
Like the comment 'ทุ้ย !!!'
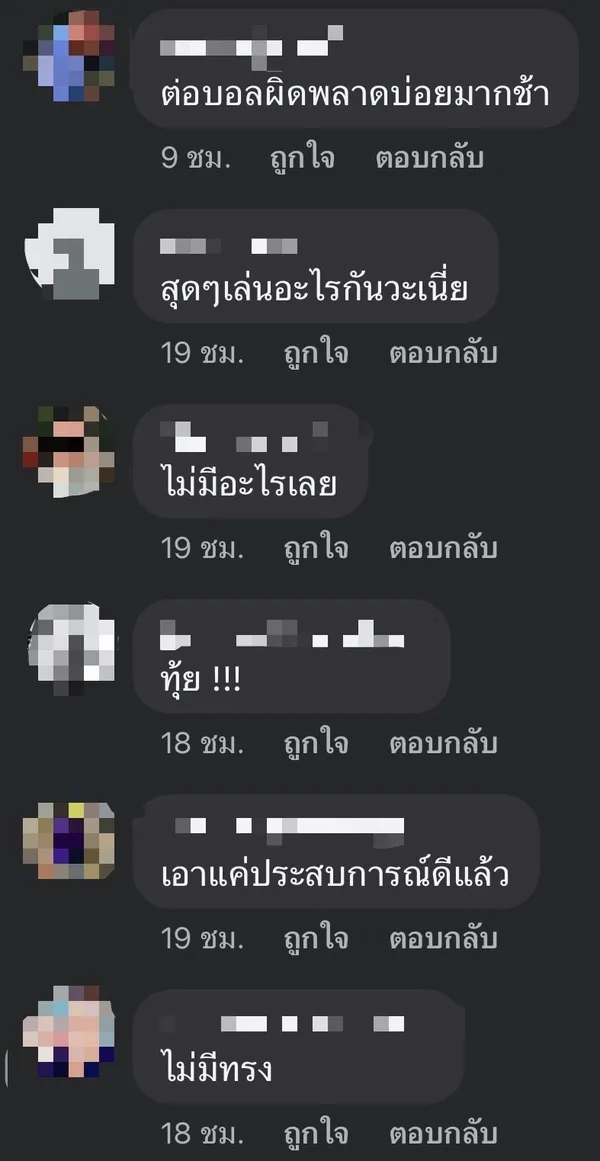coord(315,743)
